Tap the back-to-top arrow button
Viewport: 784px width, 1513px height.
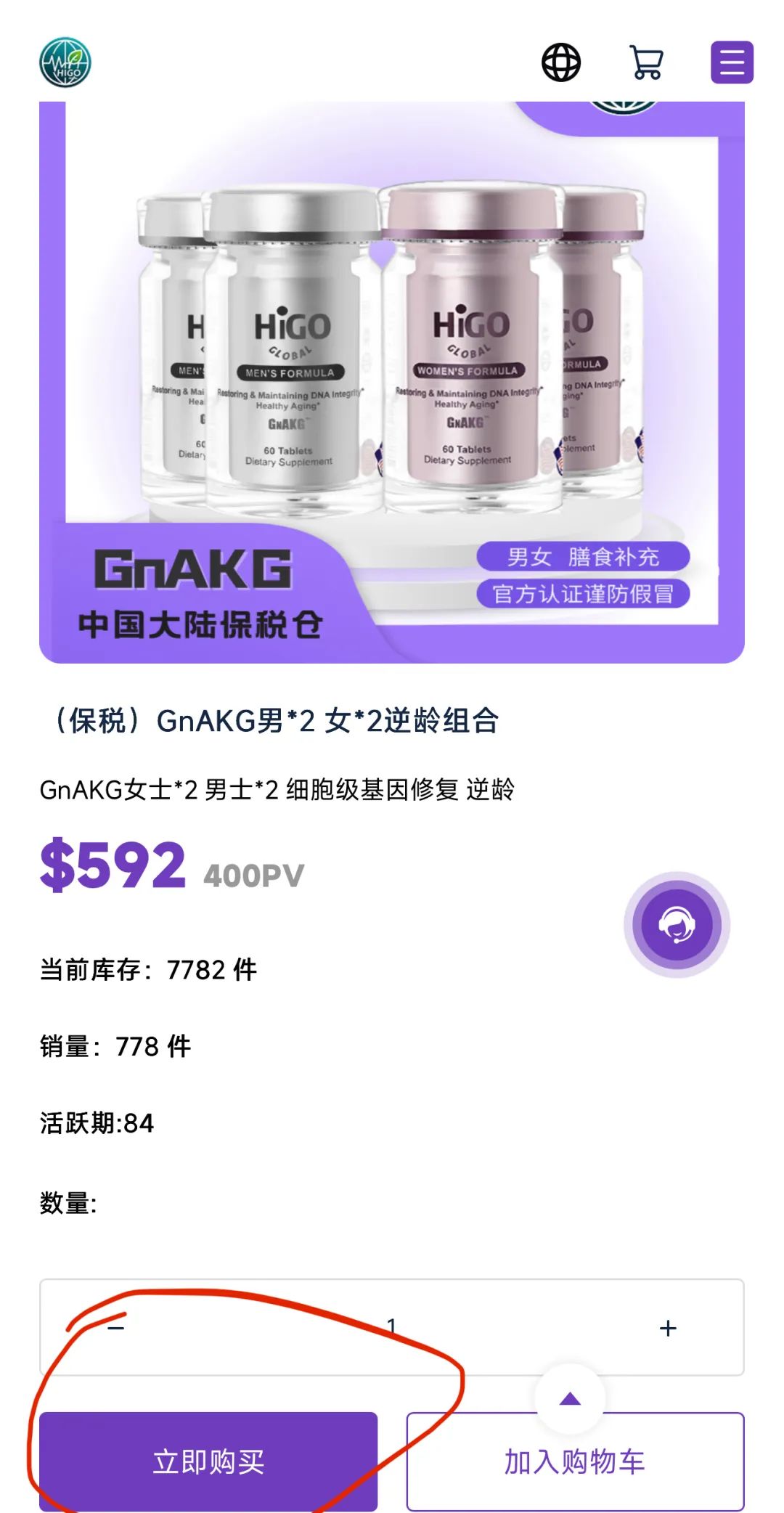(570, 1398)
